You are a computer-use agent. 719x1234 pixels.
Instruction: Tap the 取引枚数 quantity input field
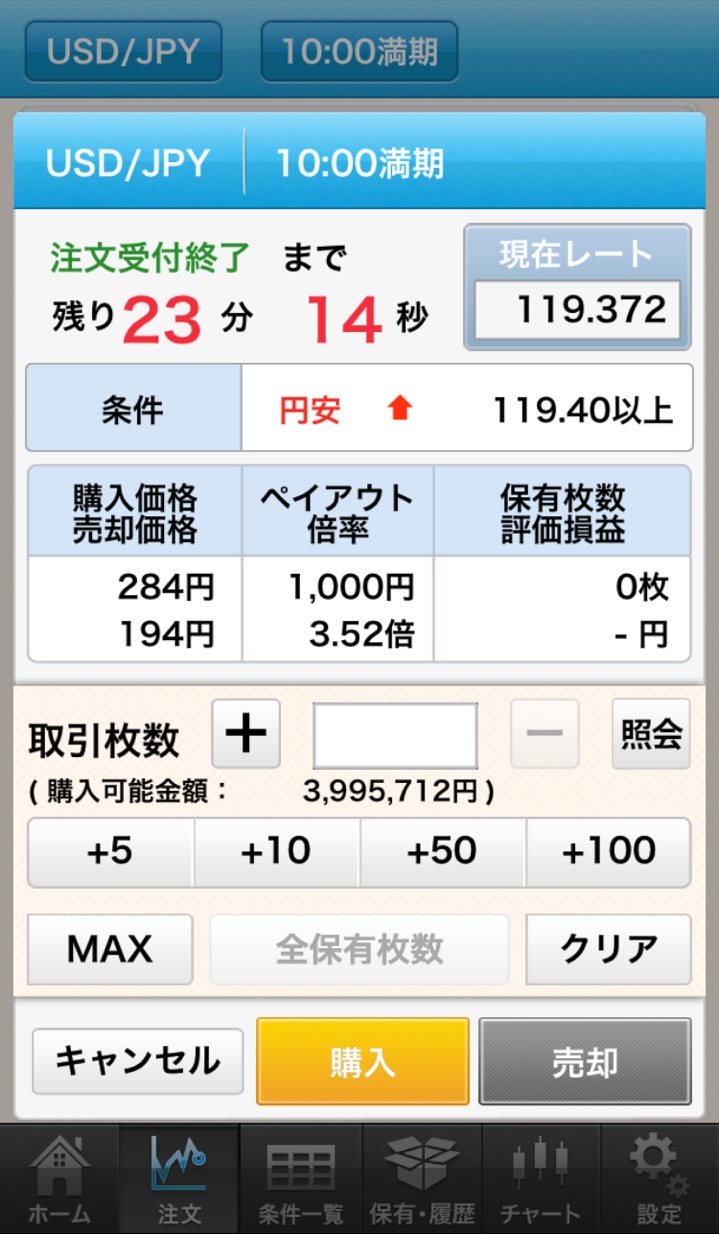coord(395,735)
